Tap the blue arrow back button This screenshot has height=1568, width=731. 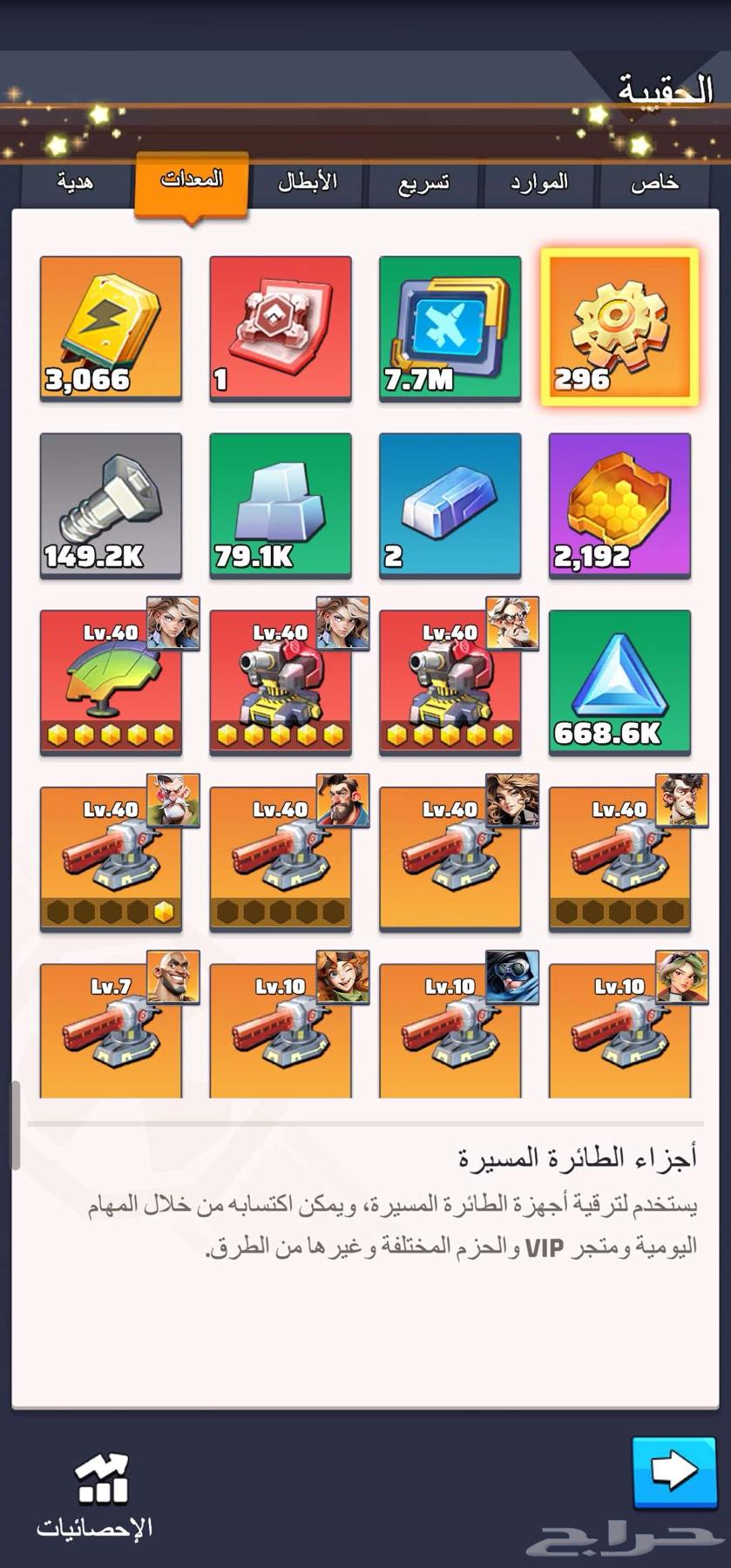[x=673, y=1471]
